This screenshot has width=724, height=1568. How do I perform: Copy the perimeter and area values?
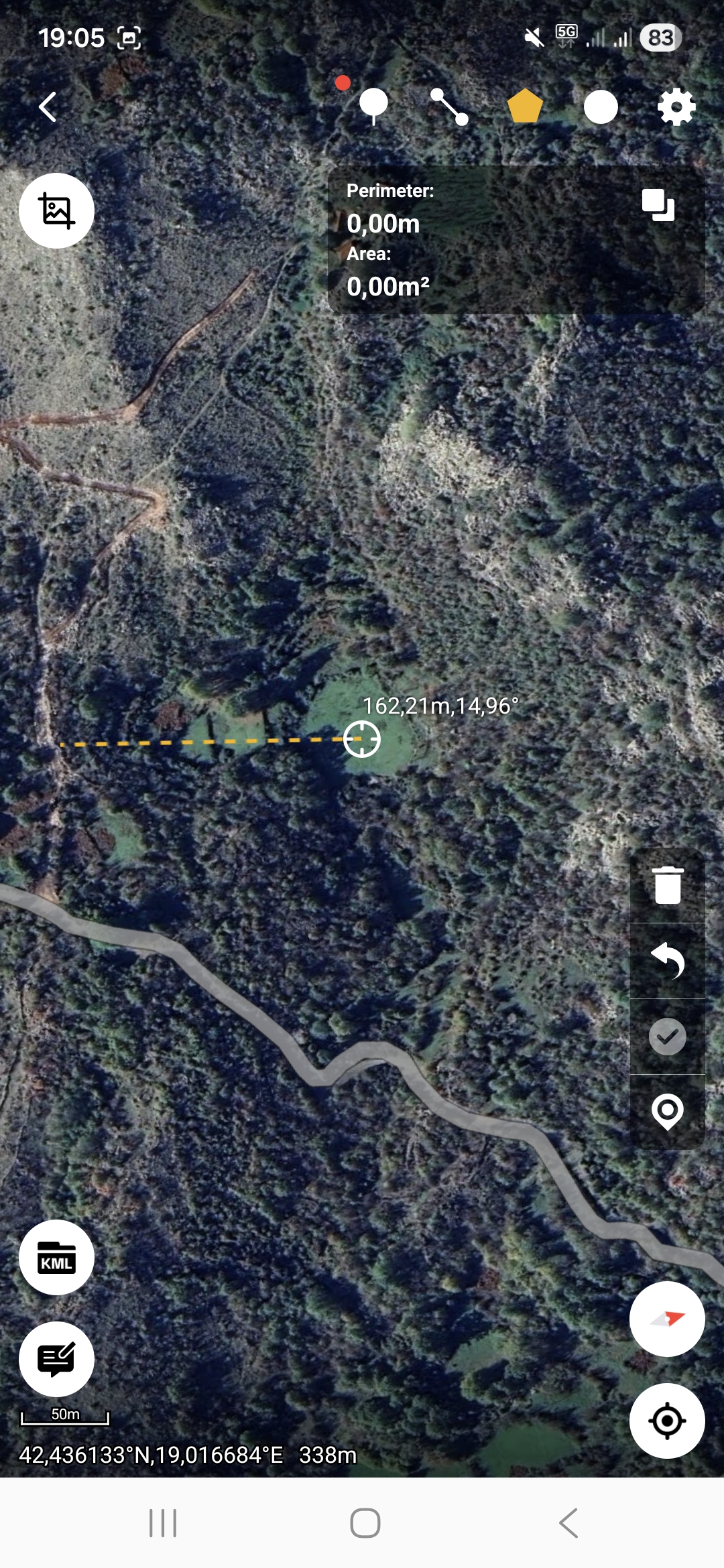tap(658, 205)
